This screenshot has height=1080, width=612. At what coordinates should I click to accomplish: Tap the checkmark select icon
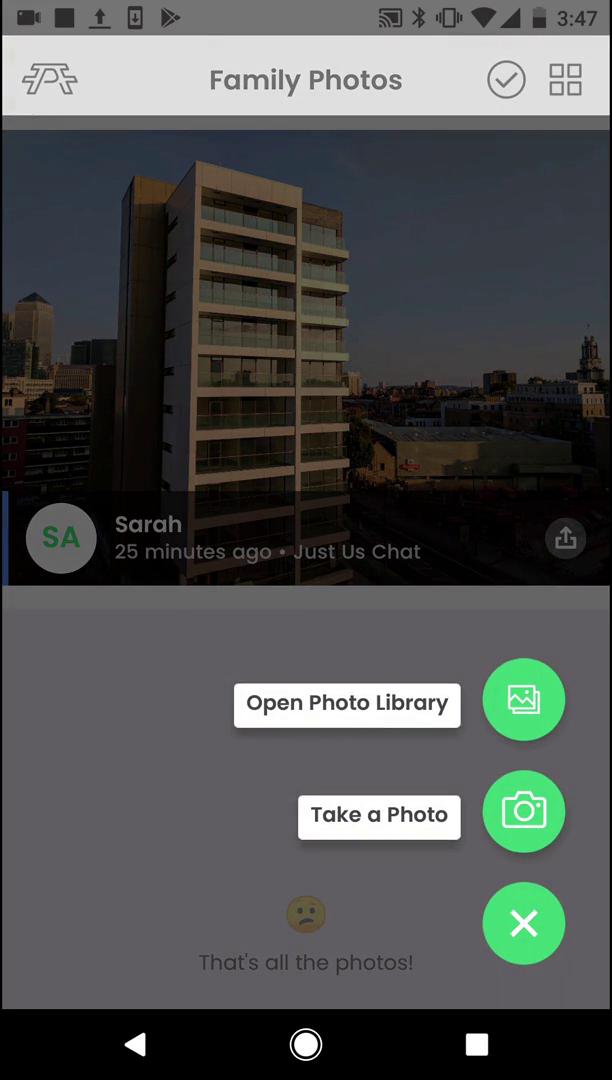(506, 79)
